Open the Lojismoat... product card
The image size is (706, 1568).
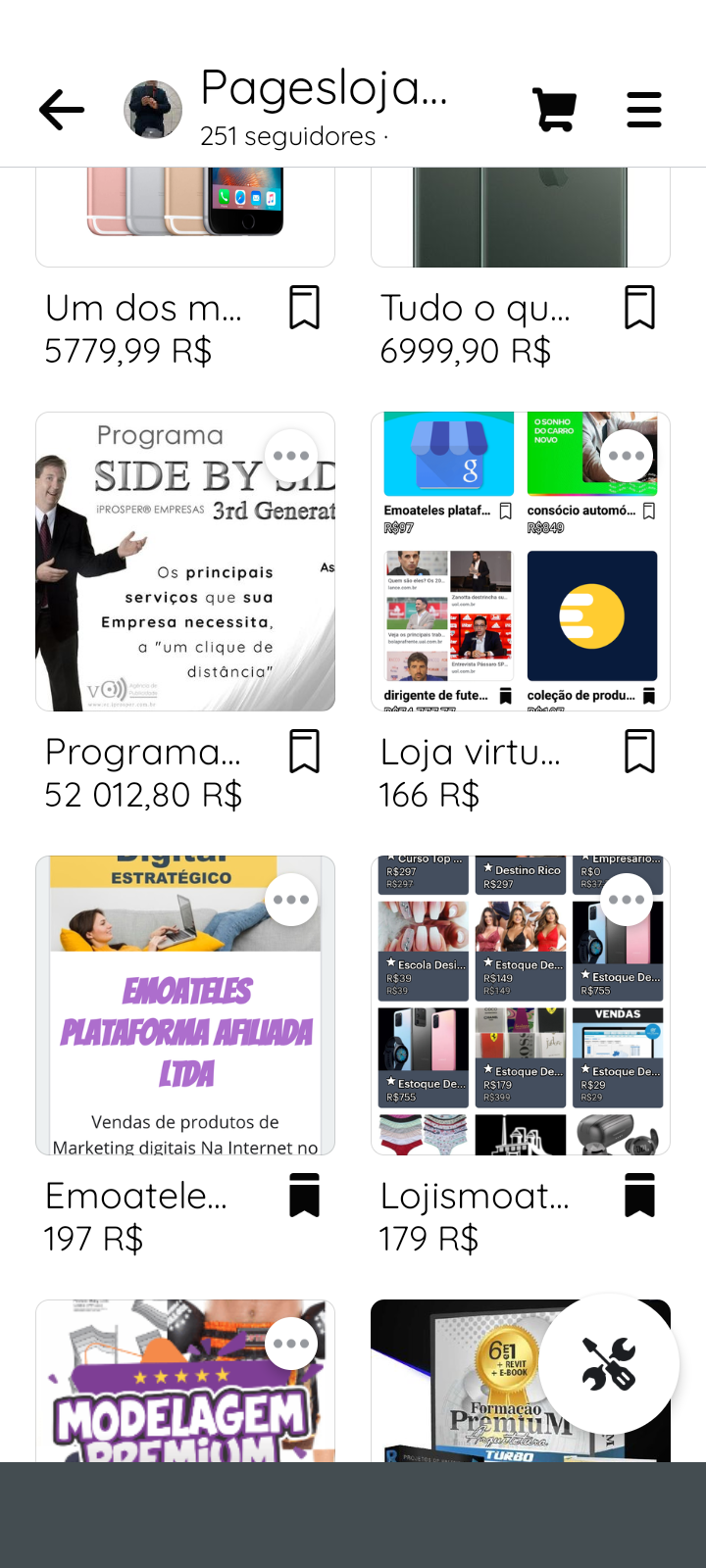[x=490, y=1039]
